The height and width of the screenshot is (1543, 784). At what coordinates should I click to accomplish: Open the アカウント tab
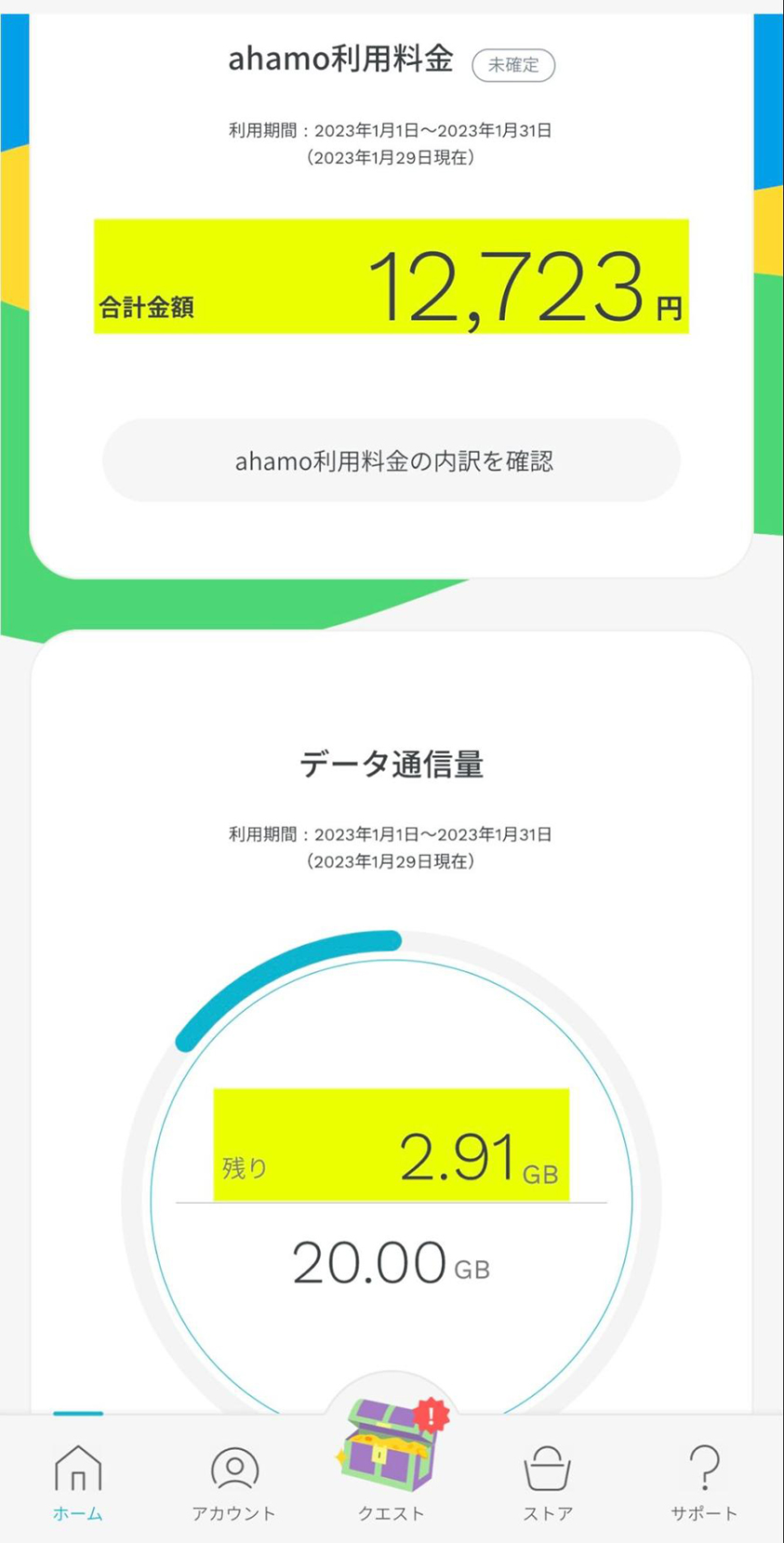pos(234,1481)
